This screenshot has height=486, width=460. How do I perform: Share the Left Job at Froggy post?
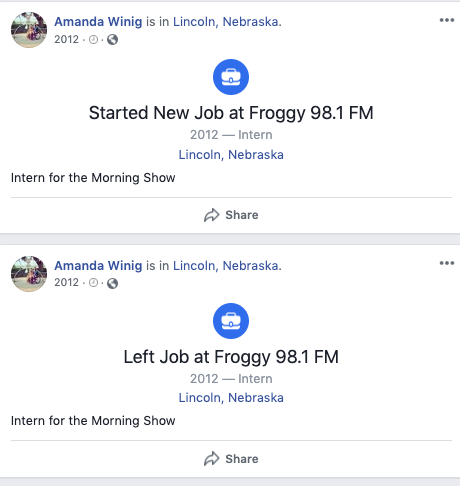point(231,459)
